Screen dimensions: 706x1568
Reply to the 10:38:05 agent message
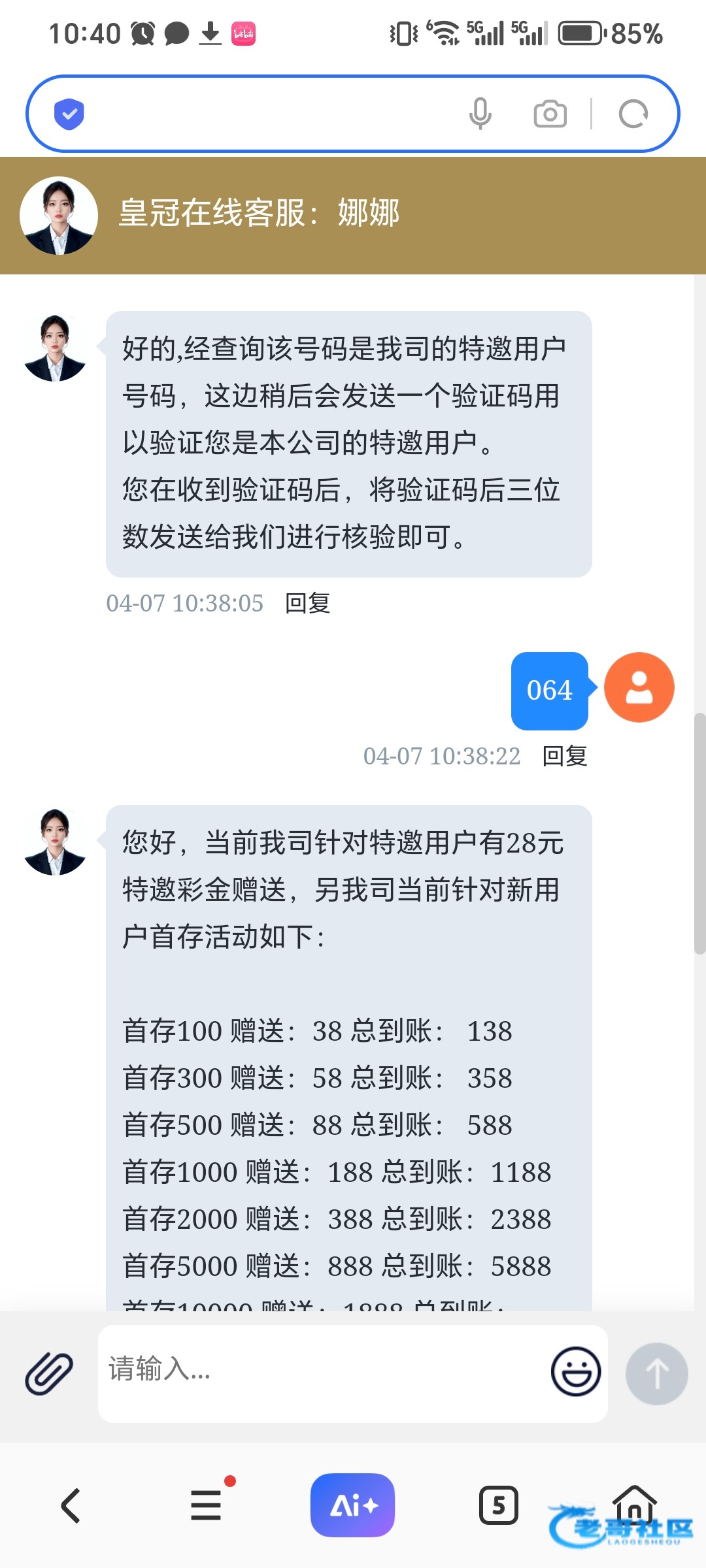pyautogui.click(x=307, y=603)
